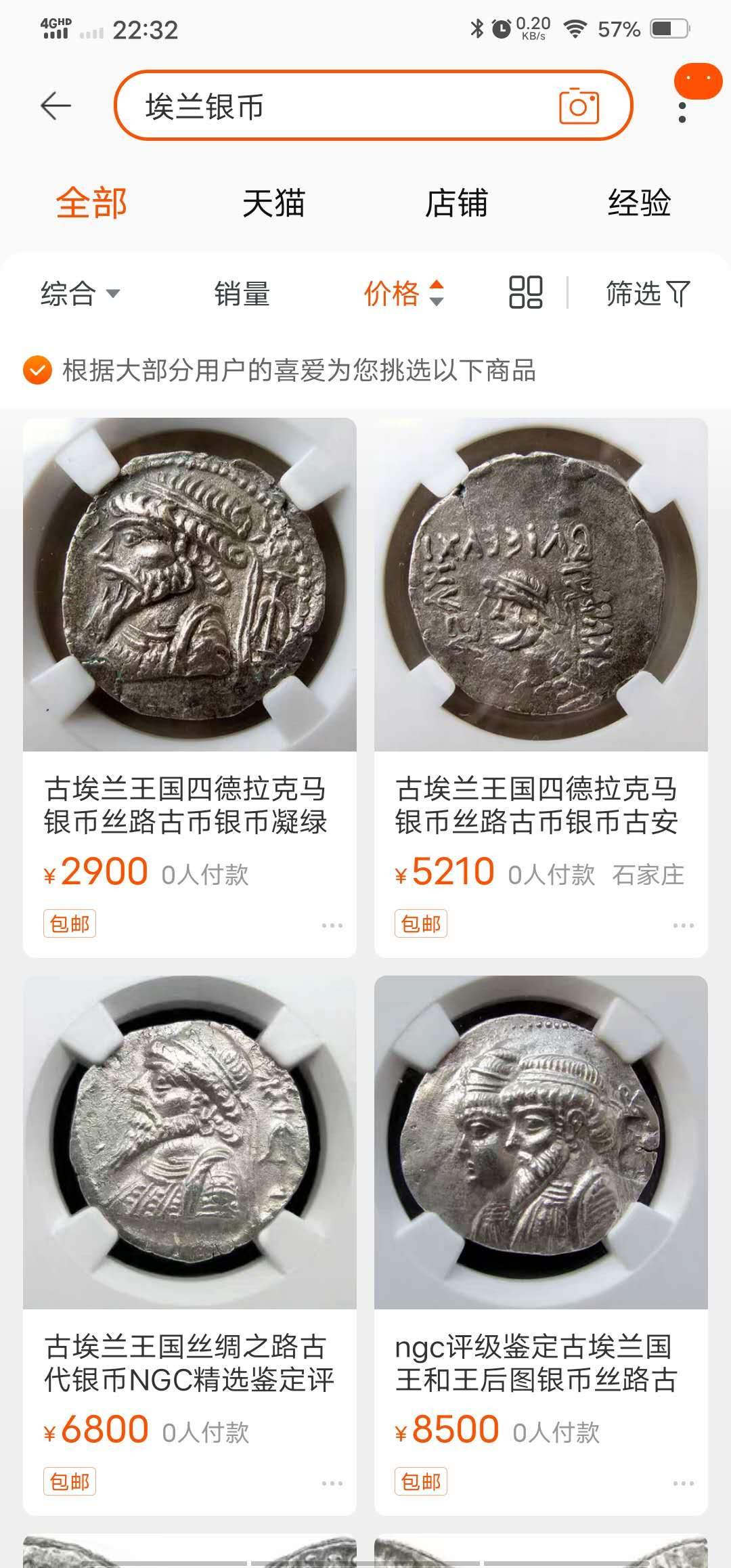
Task: Tap the orange checkmark recommendation icon
Action: [x=37, y=370]
